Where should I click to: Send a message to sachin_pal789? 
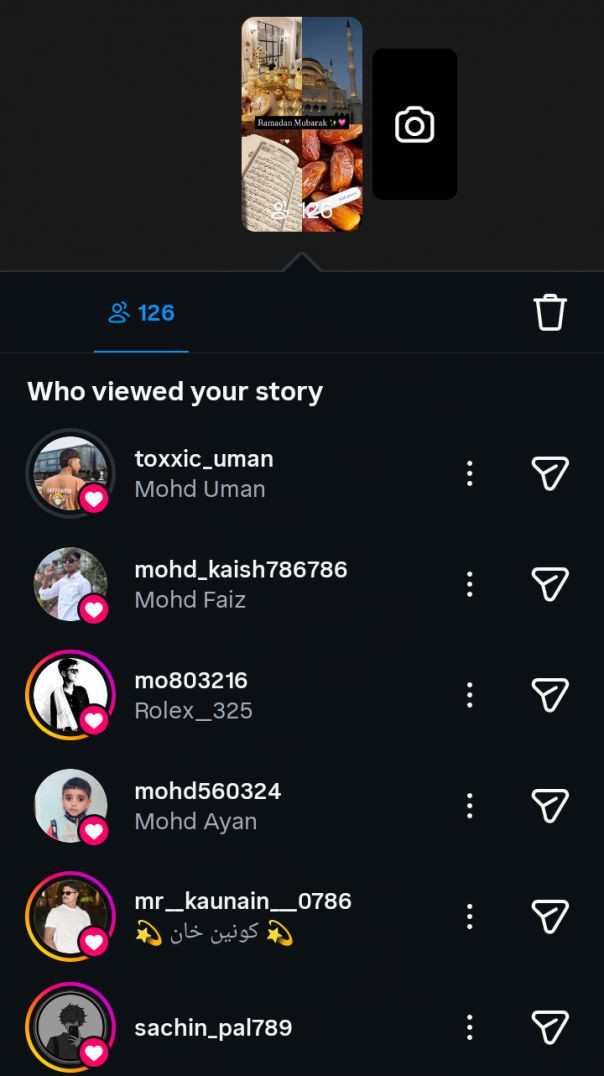coord(549,1027)
